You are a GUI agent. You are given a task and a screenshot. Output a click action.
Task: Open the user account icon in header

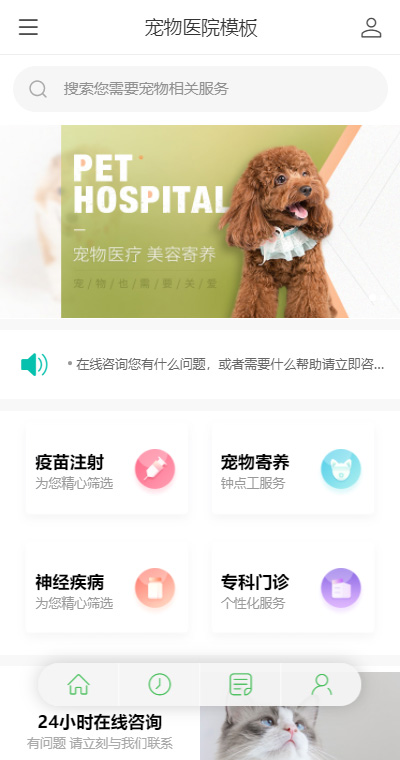[x=371, y=28]
